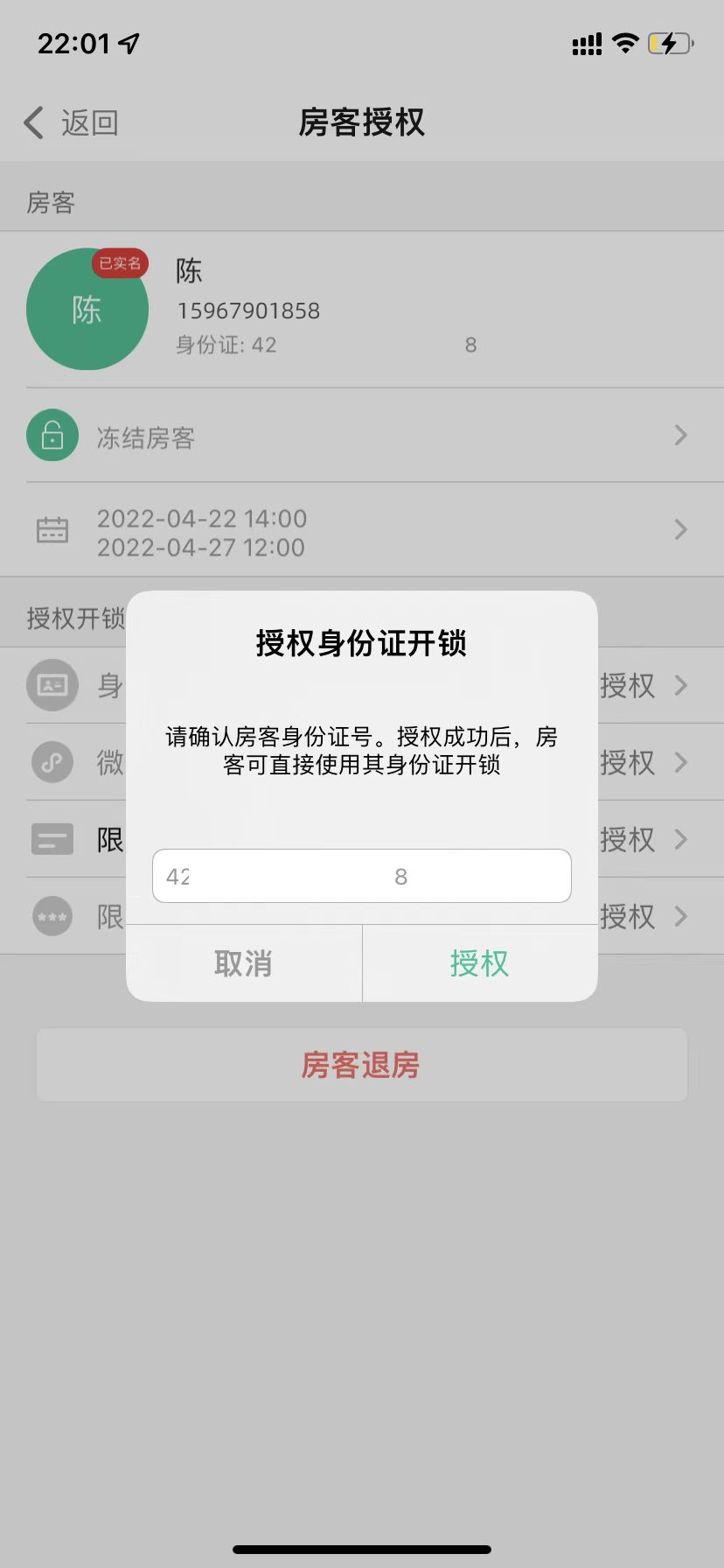Expand the 冻结房客 row chevron
This screenshot has height=1568, width=724.
point(681,435)
